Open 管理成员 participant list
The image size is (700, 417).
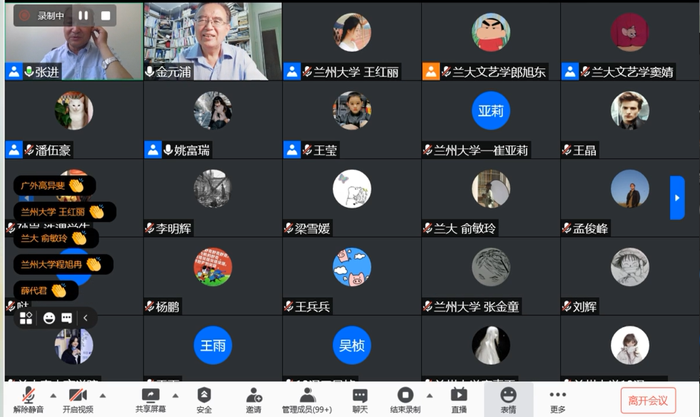tap(306, 399)
